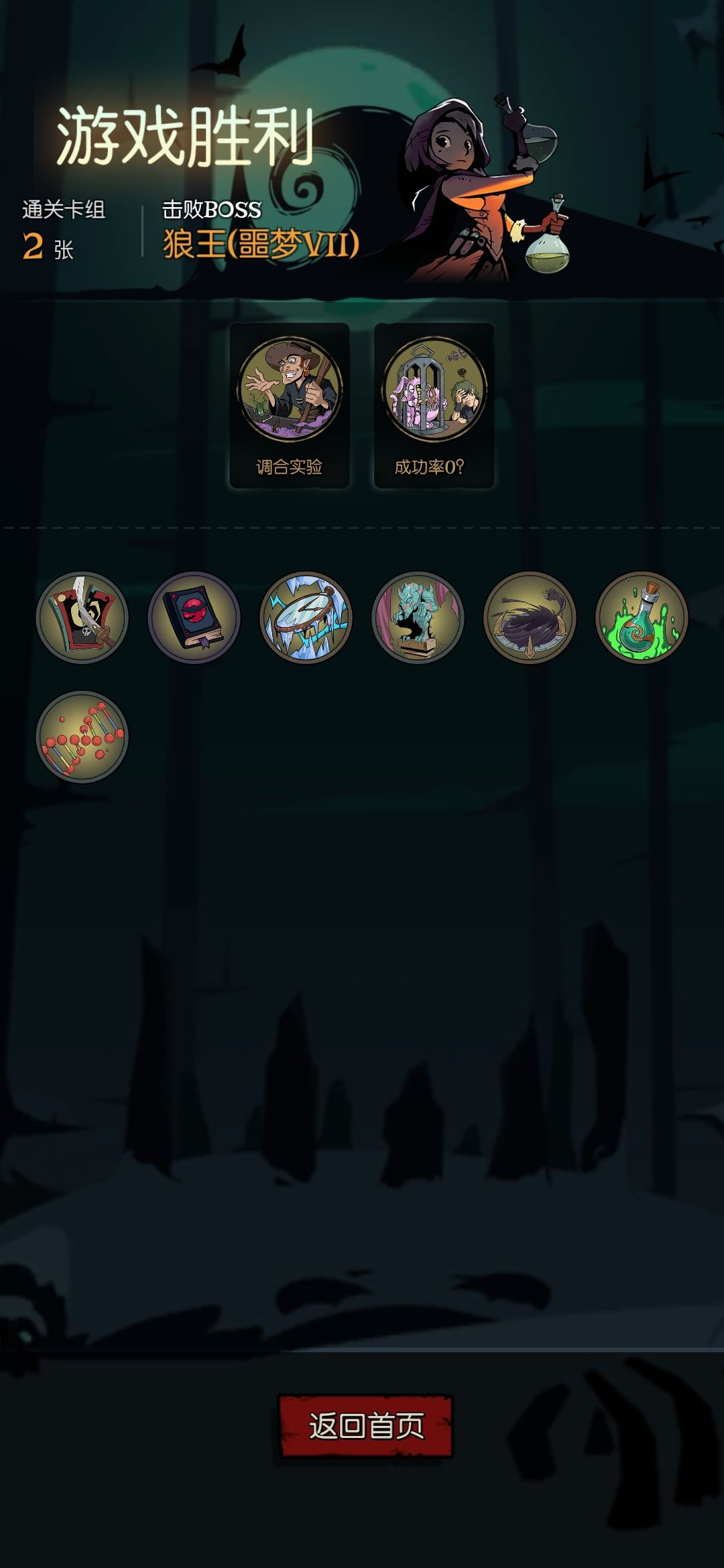Open the green potion bottle item icon
Image resolution: width=724 pixels, height=1568 pixels.
click(639, 618)
